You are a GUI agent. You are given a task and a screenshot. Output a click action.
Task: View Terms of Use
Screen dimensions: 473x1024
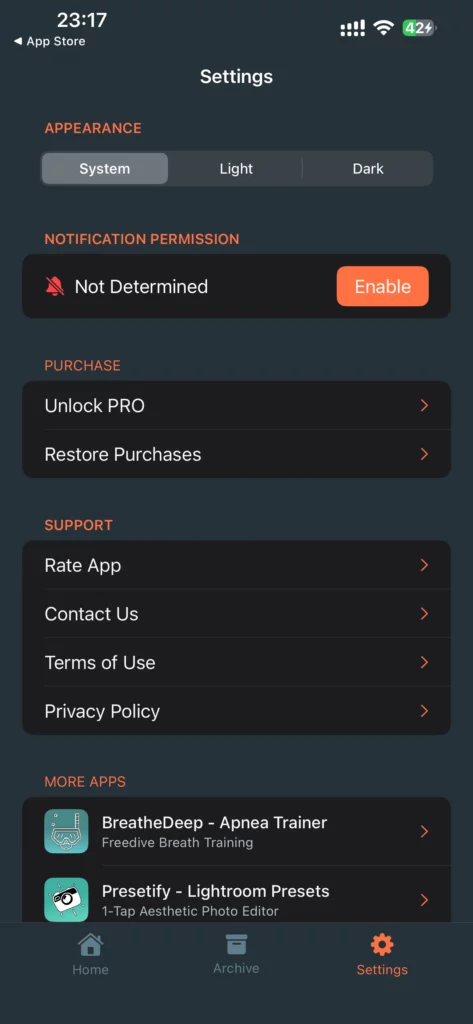click(236, 662)
